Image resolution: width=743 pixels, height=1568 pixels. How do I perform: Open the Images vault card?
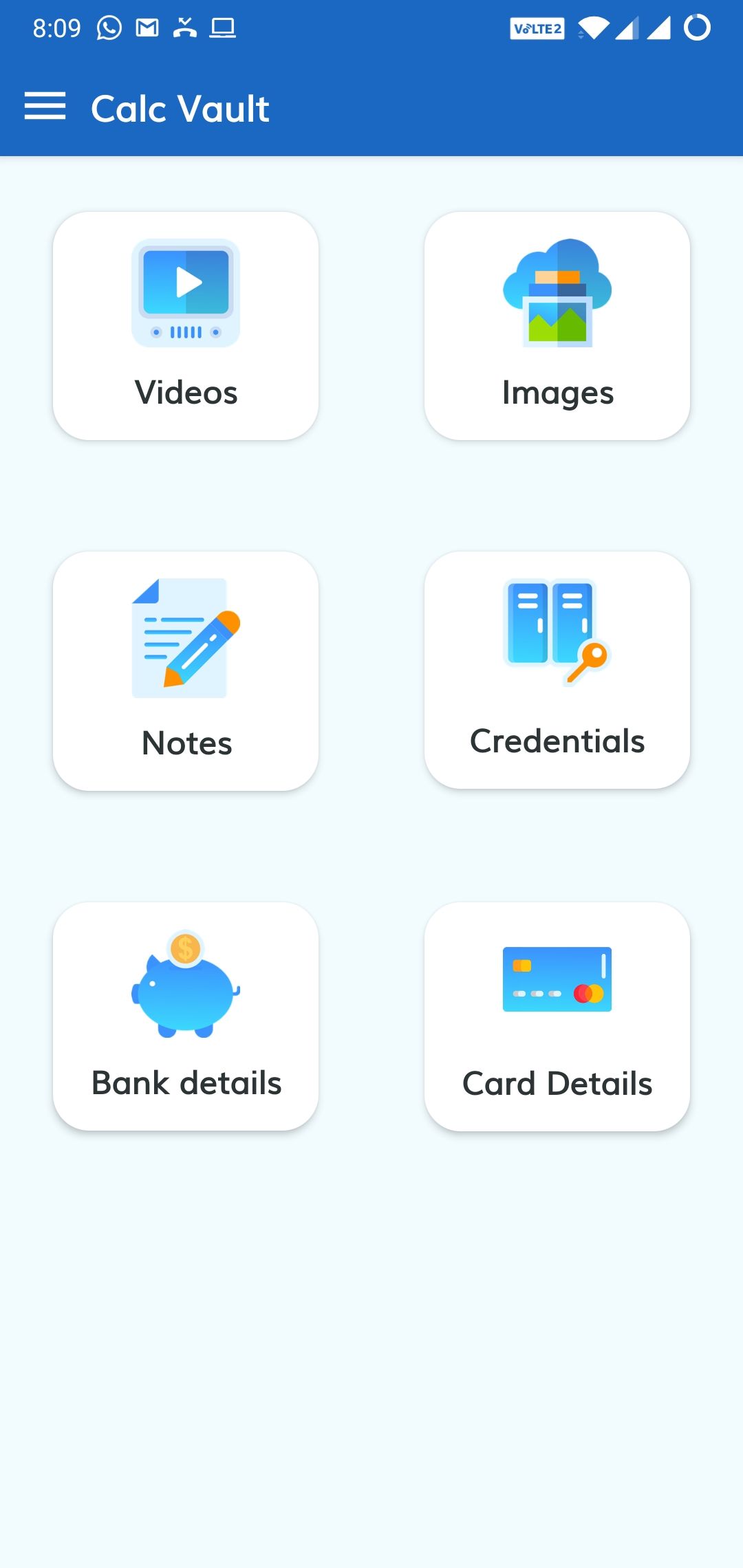tap(557, 326)
